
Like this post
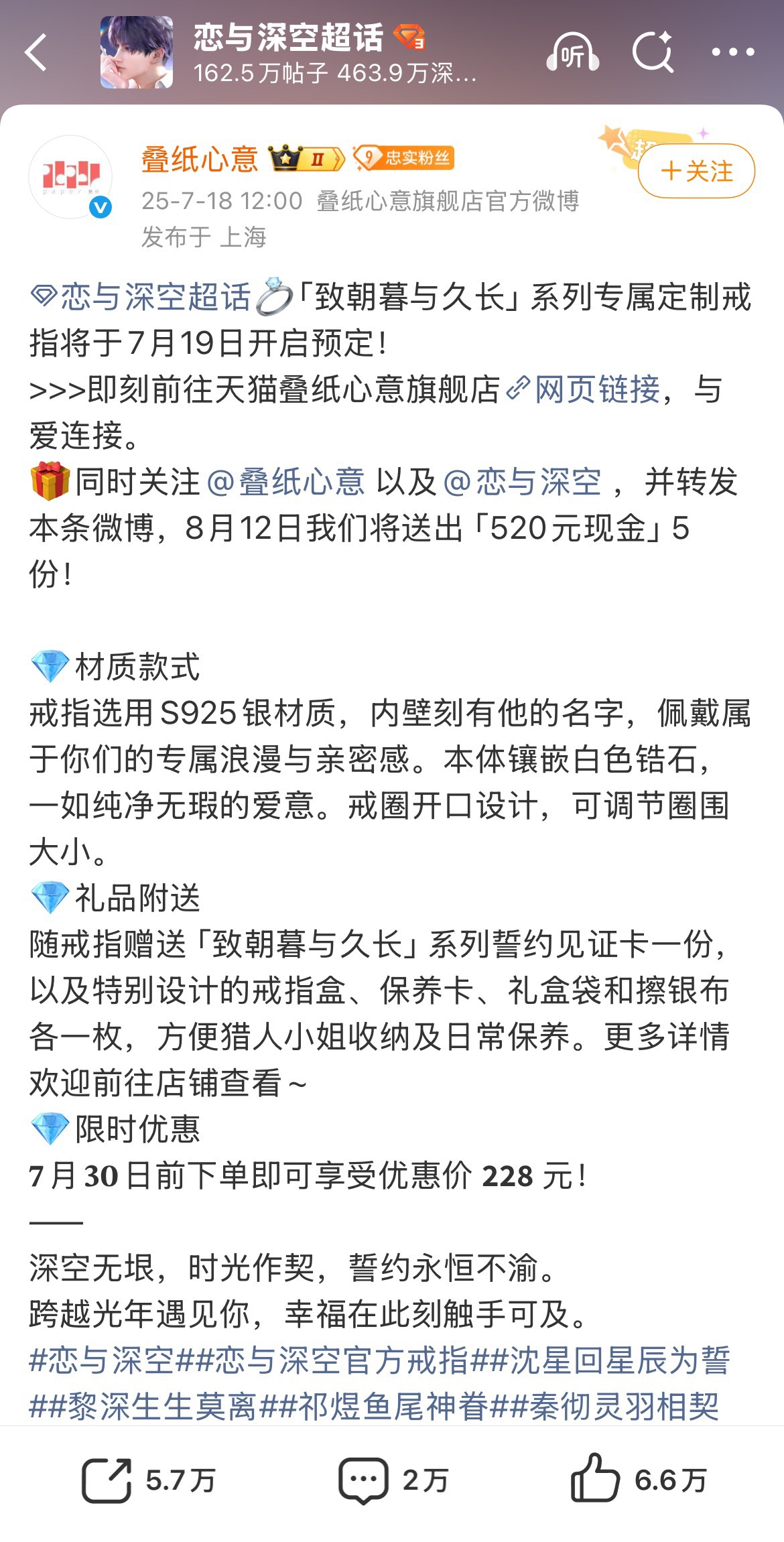click(638, 1480)
